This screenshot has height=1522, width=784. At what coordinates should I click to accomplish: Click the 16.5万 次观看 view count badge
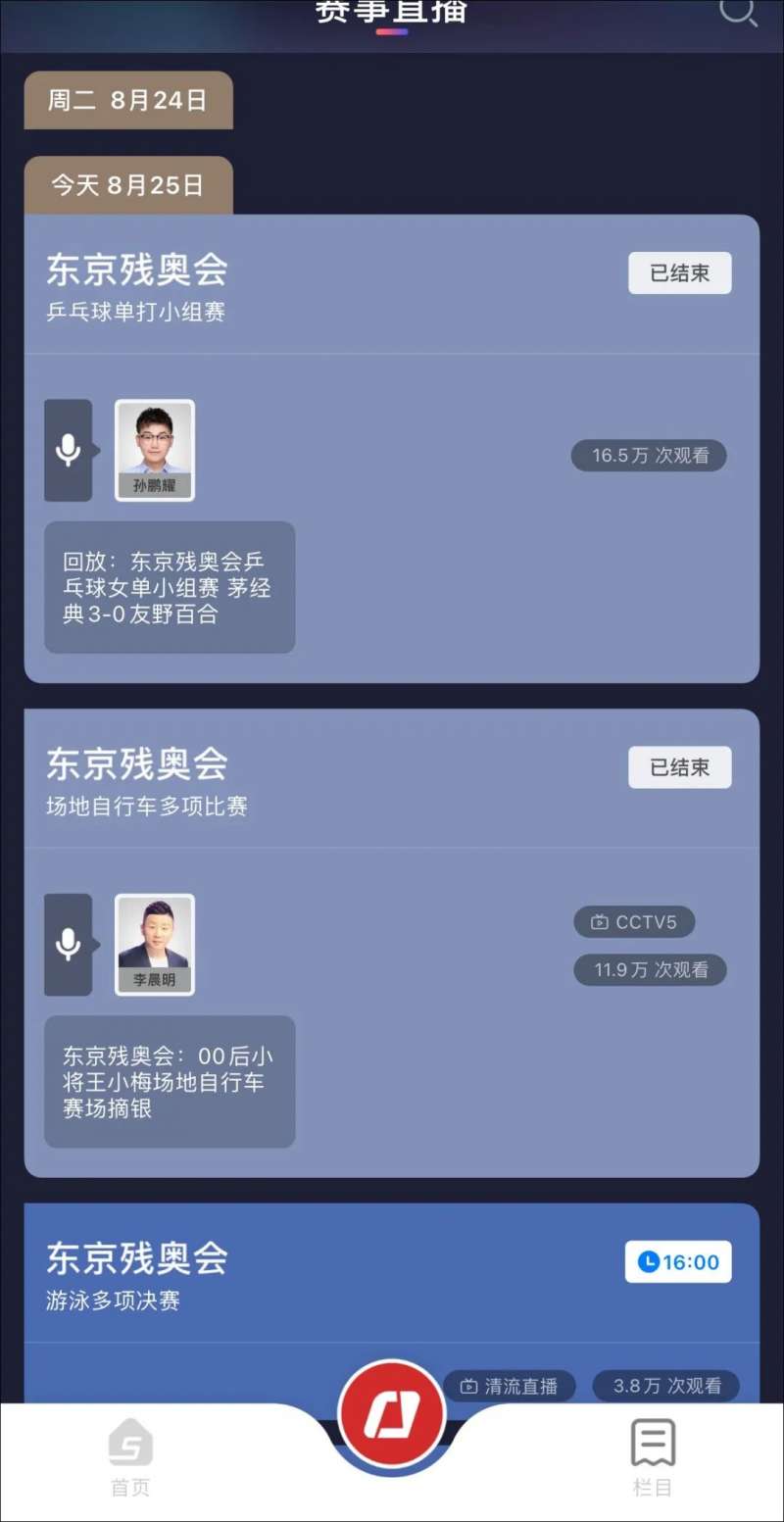(x=649, y=456)
